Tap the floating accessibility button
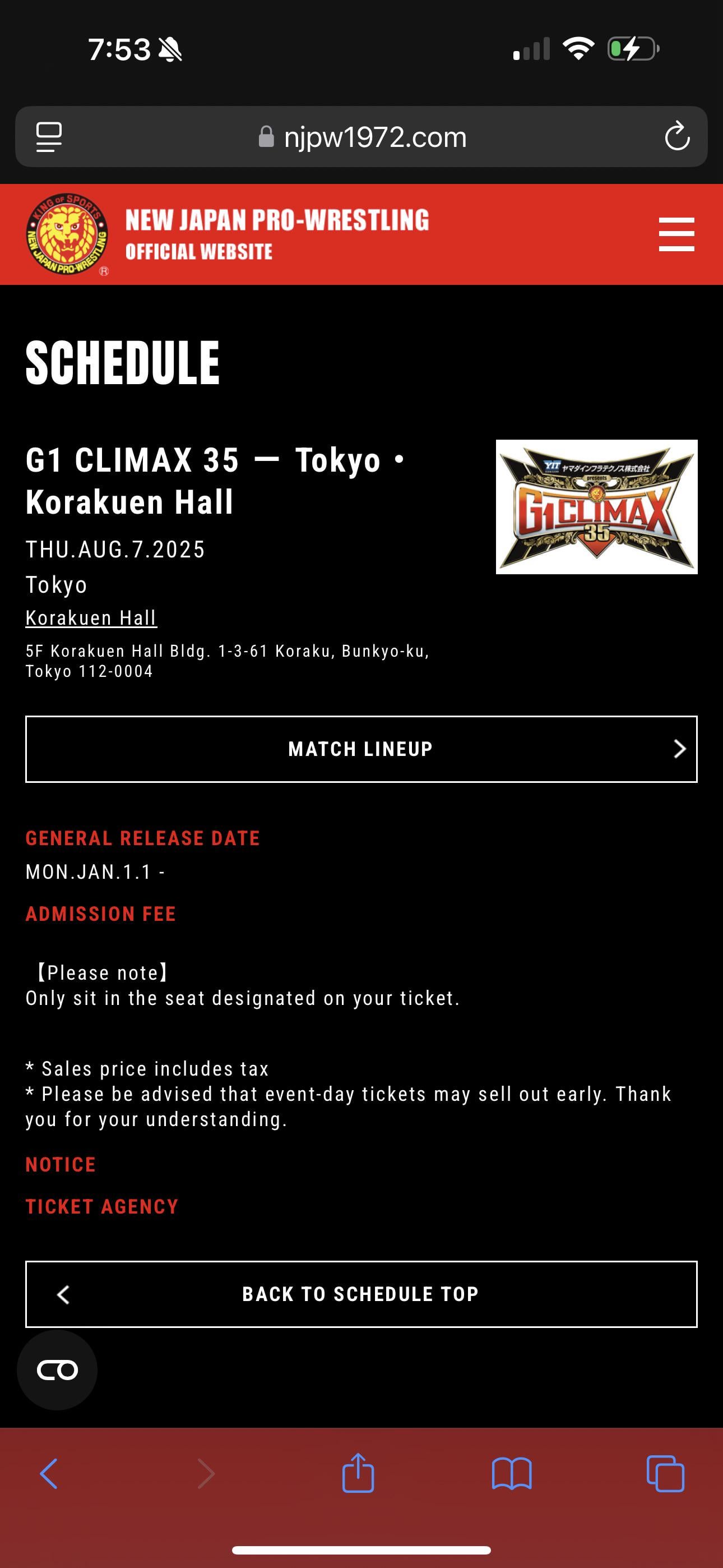 pos(57,1369)
